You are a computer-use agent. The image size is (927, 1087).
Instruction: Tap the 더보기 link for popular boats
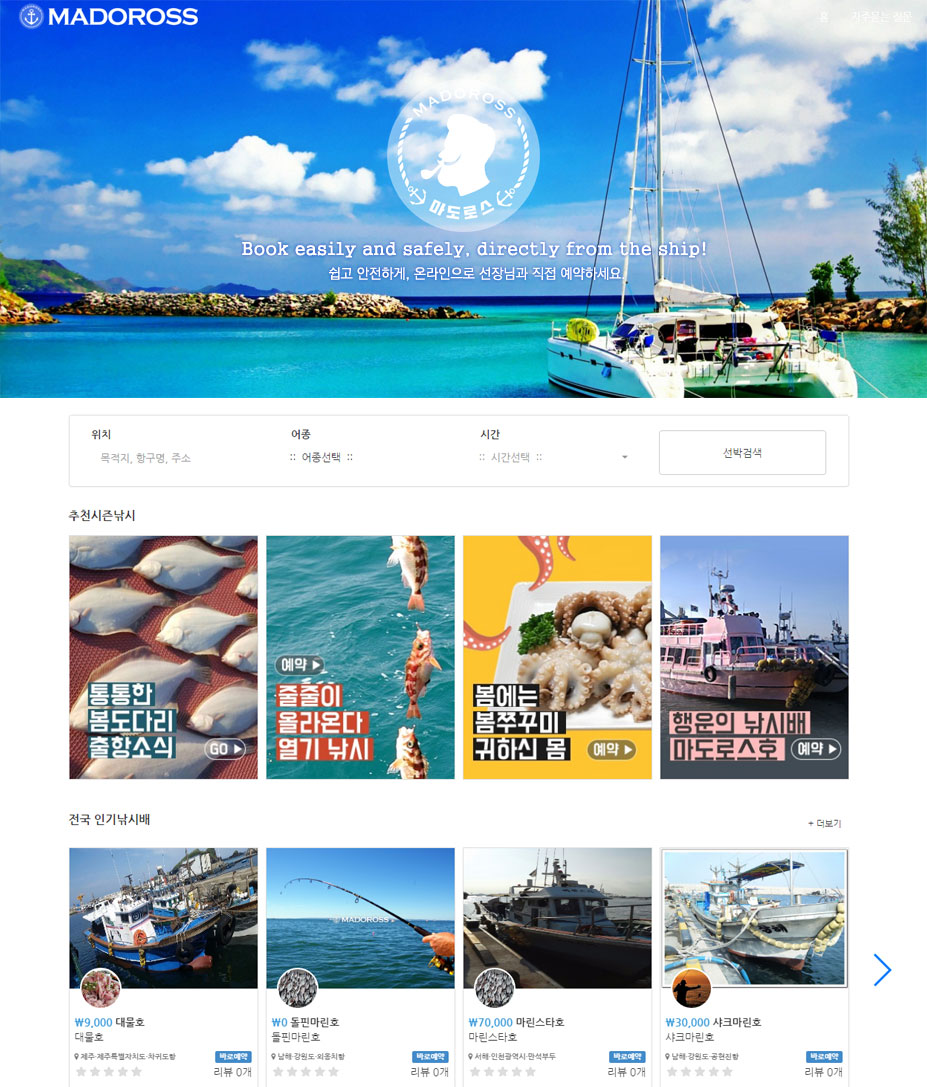click(825, 824)
